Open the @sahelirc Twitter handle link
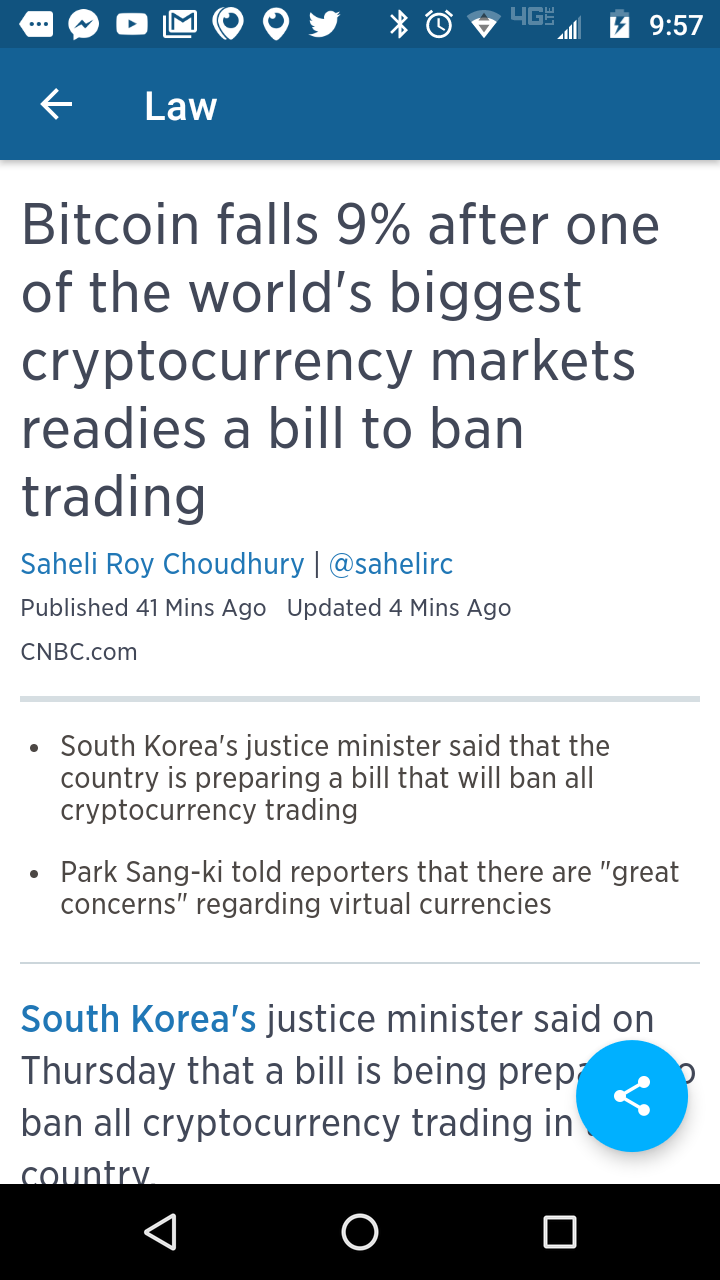This screenshot has width=720, height=1280. pyautogui.click(x=391, y=564)
